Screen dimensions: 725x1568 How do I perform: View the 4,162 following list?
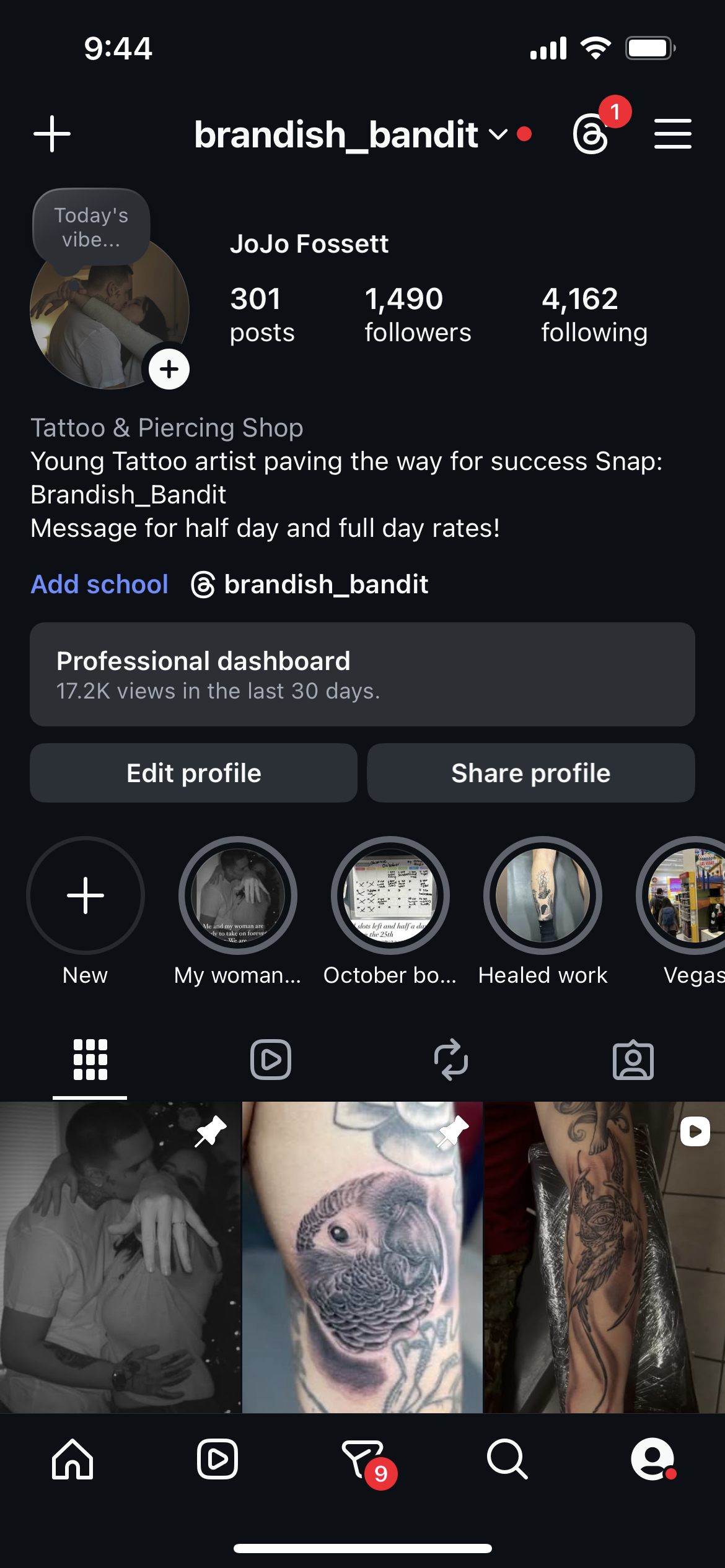594,314
